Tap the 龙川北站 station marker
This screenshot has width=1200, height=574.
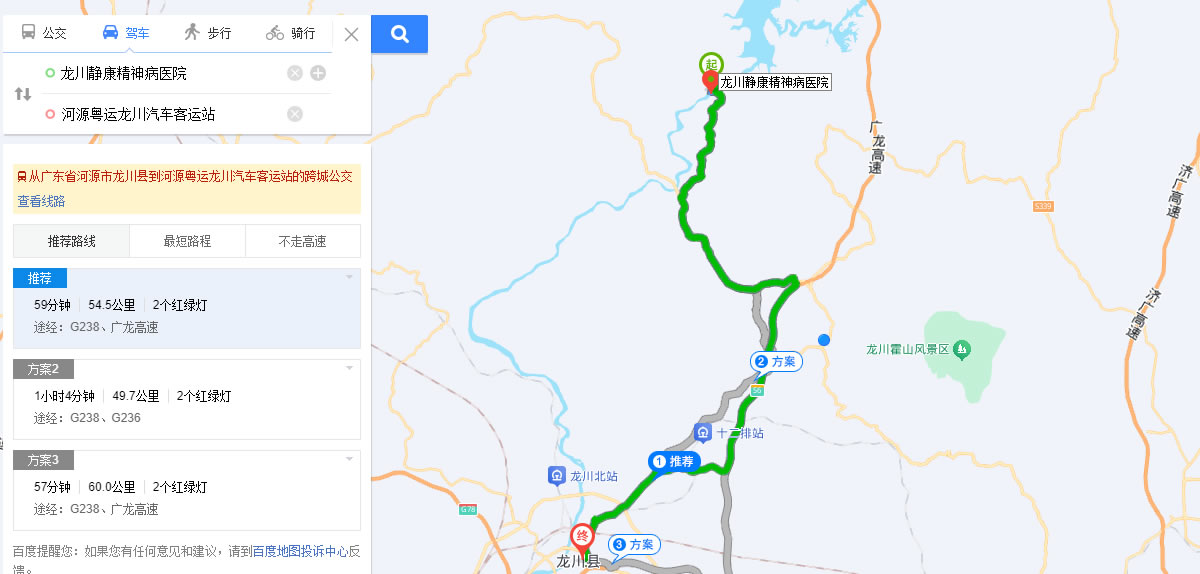[x=557, y=475]
